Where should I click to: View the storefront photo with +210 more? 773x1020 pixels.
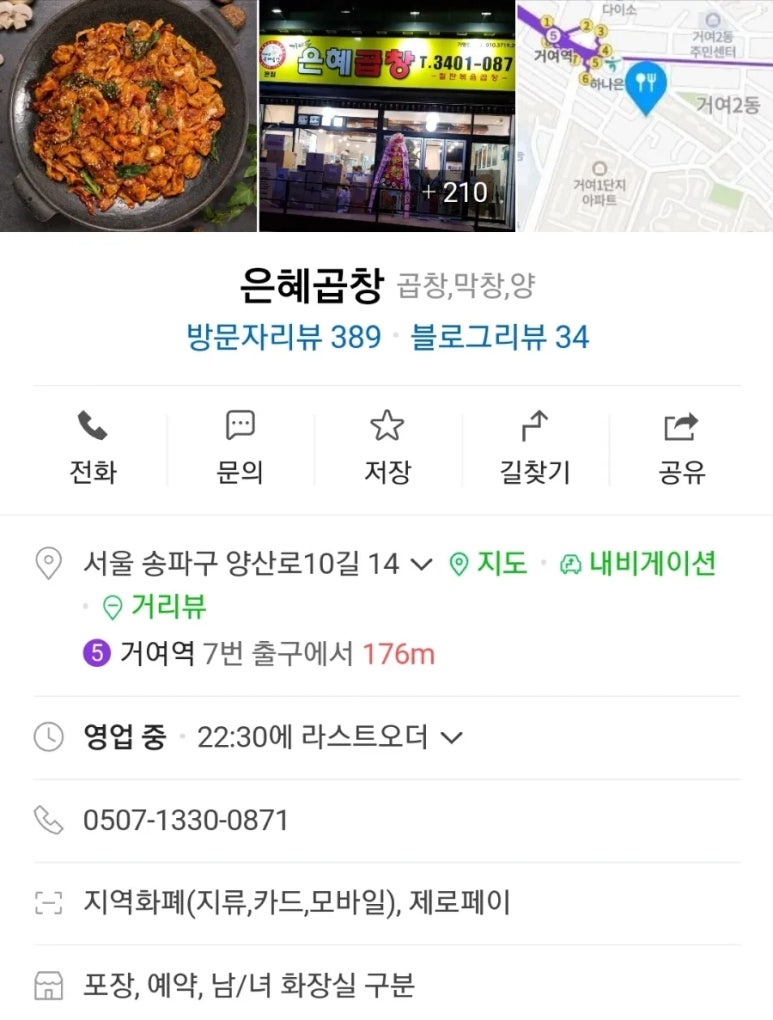tap(387, 115)
